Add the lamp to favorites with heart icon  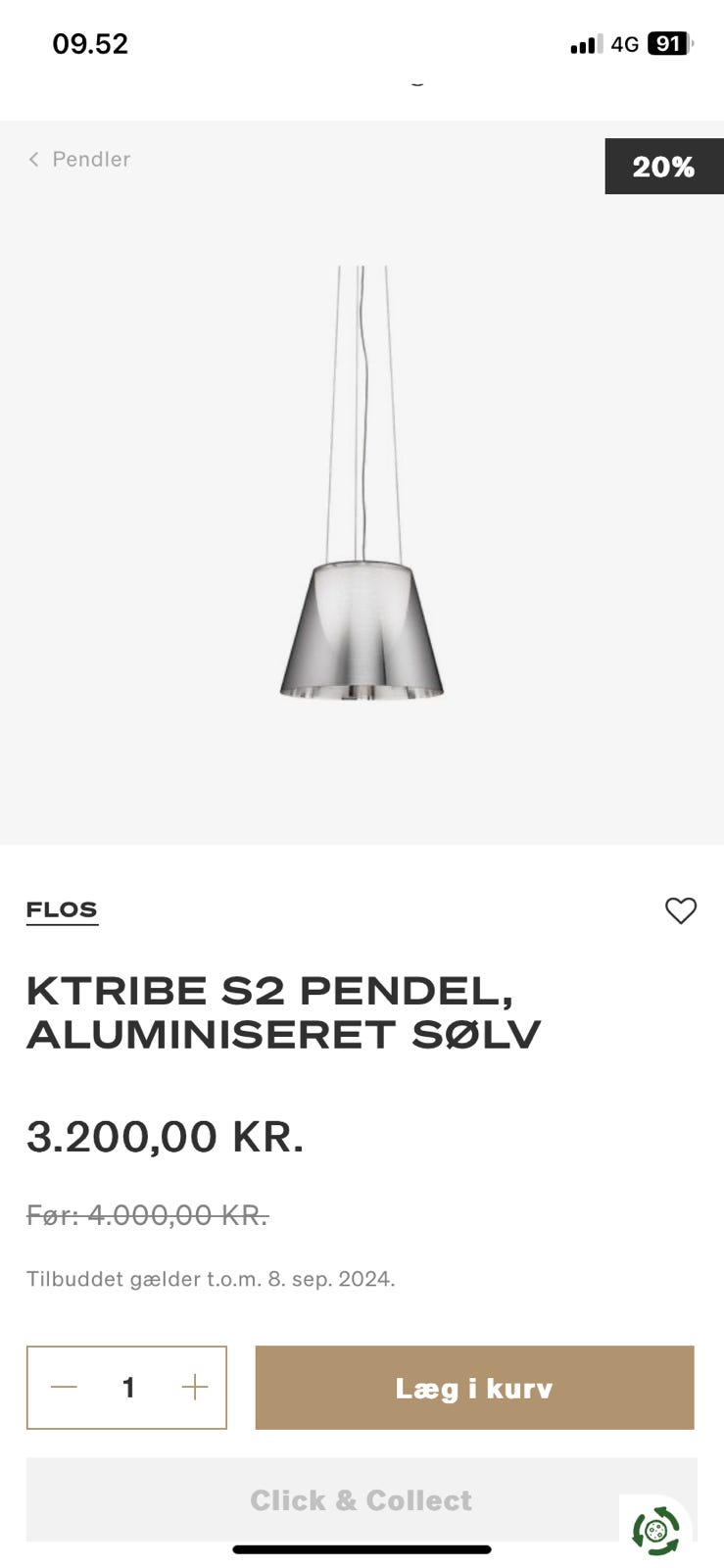pos(680,910)
